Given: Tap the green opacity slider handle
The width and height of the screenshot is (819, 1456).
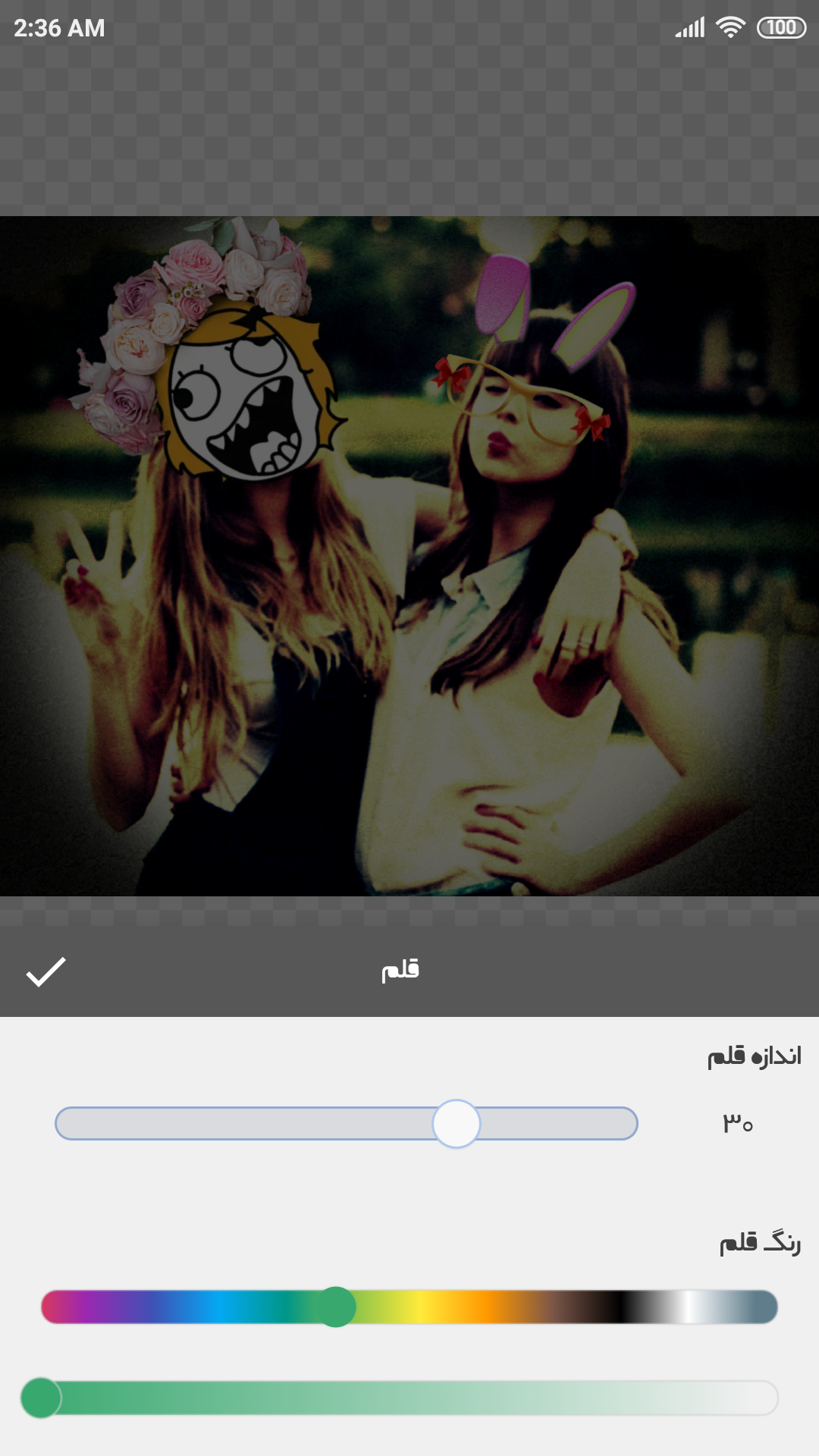Looking at the screenshot, I should [x=41, y=1398].
